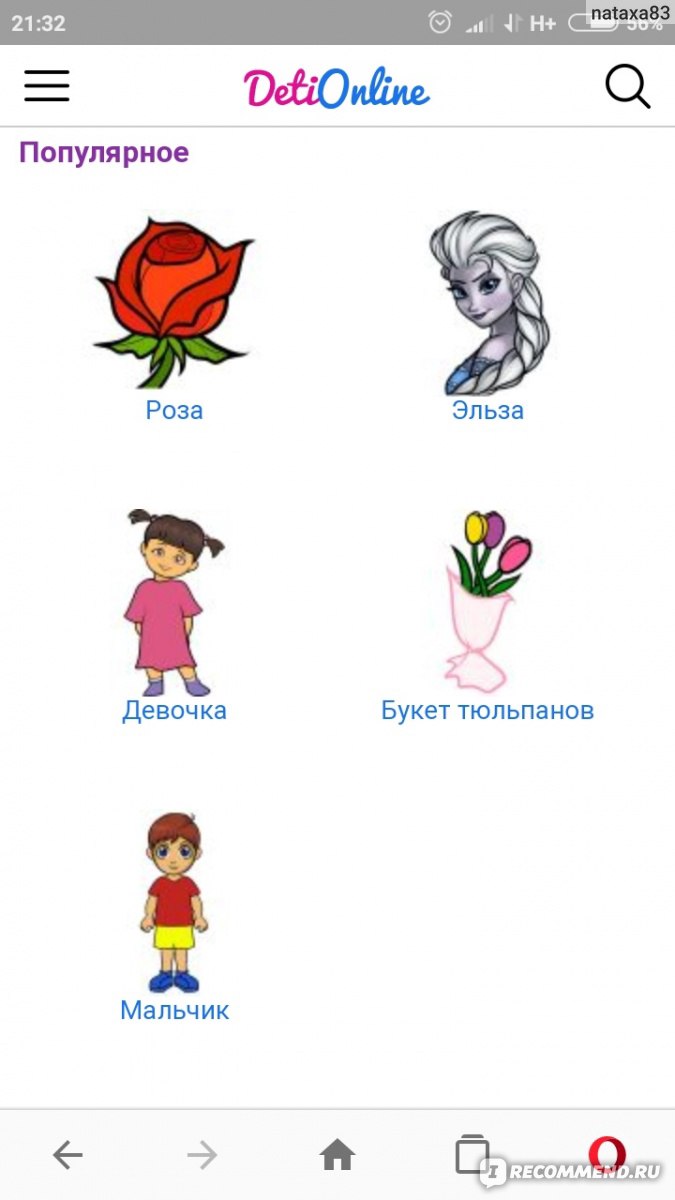Viewport: 675px width, 1200px height.
Task: Open the hamburger menu
Action: tap(47, 86)
